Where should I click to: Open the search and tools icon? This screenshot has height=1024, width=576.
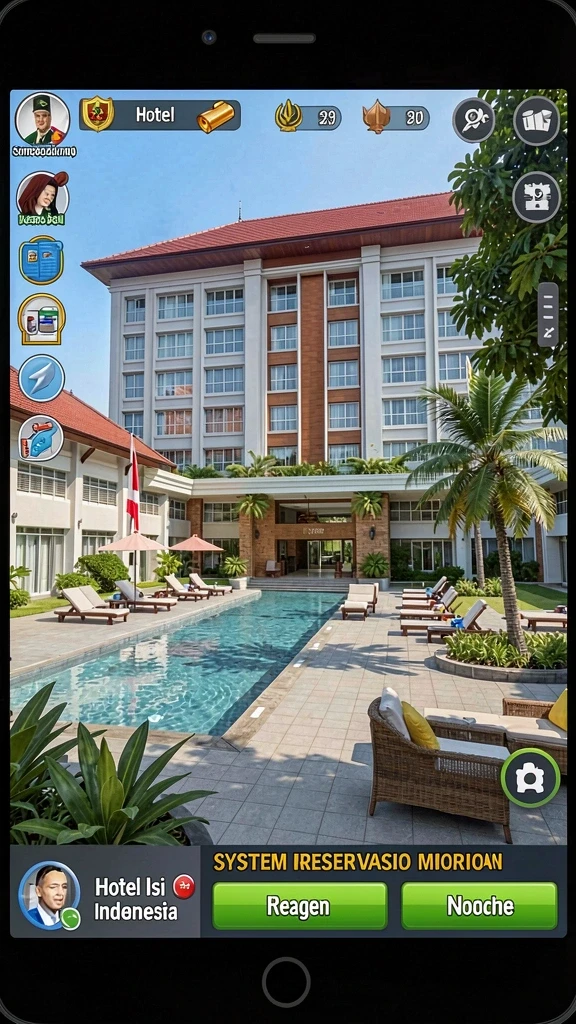[474, 120]
